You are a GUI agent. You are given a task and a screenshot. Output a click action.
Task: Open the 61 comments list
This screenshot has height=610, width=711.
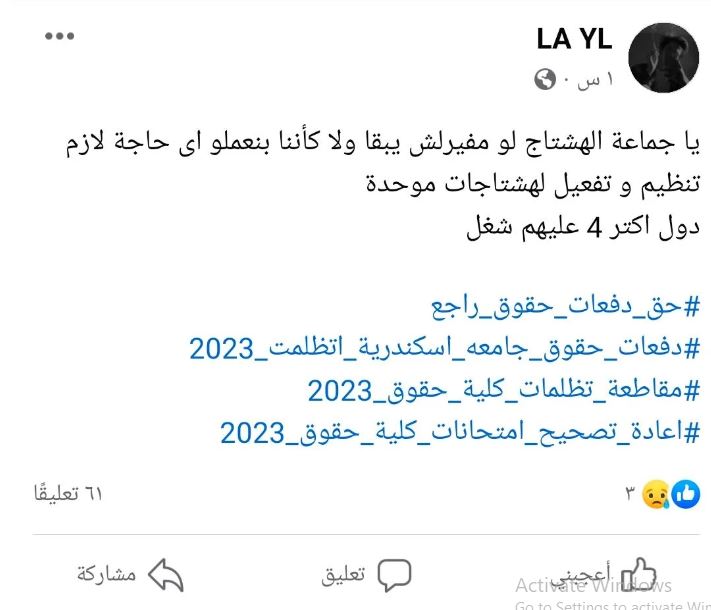pos(68,493)
